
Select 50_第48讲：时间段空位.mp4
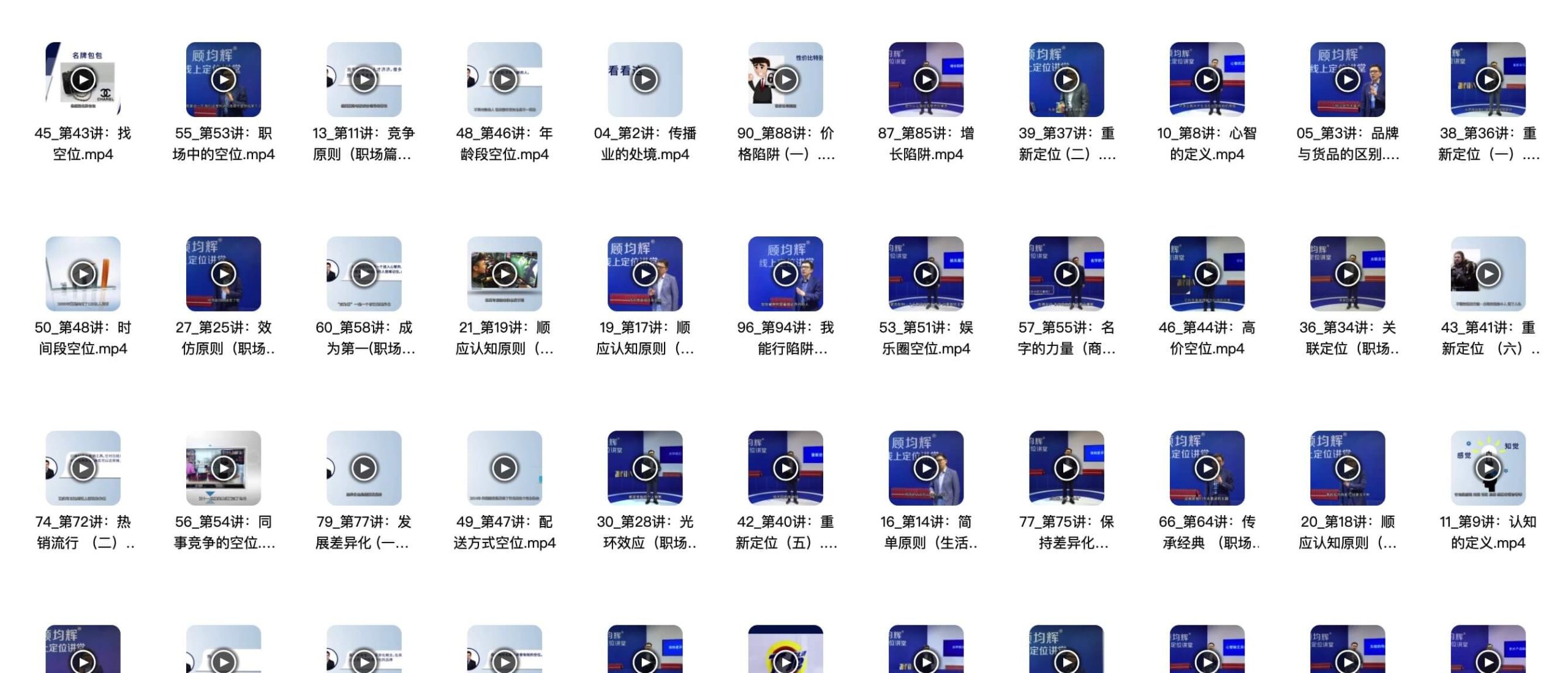click(83, 274)
